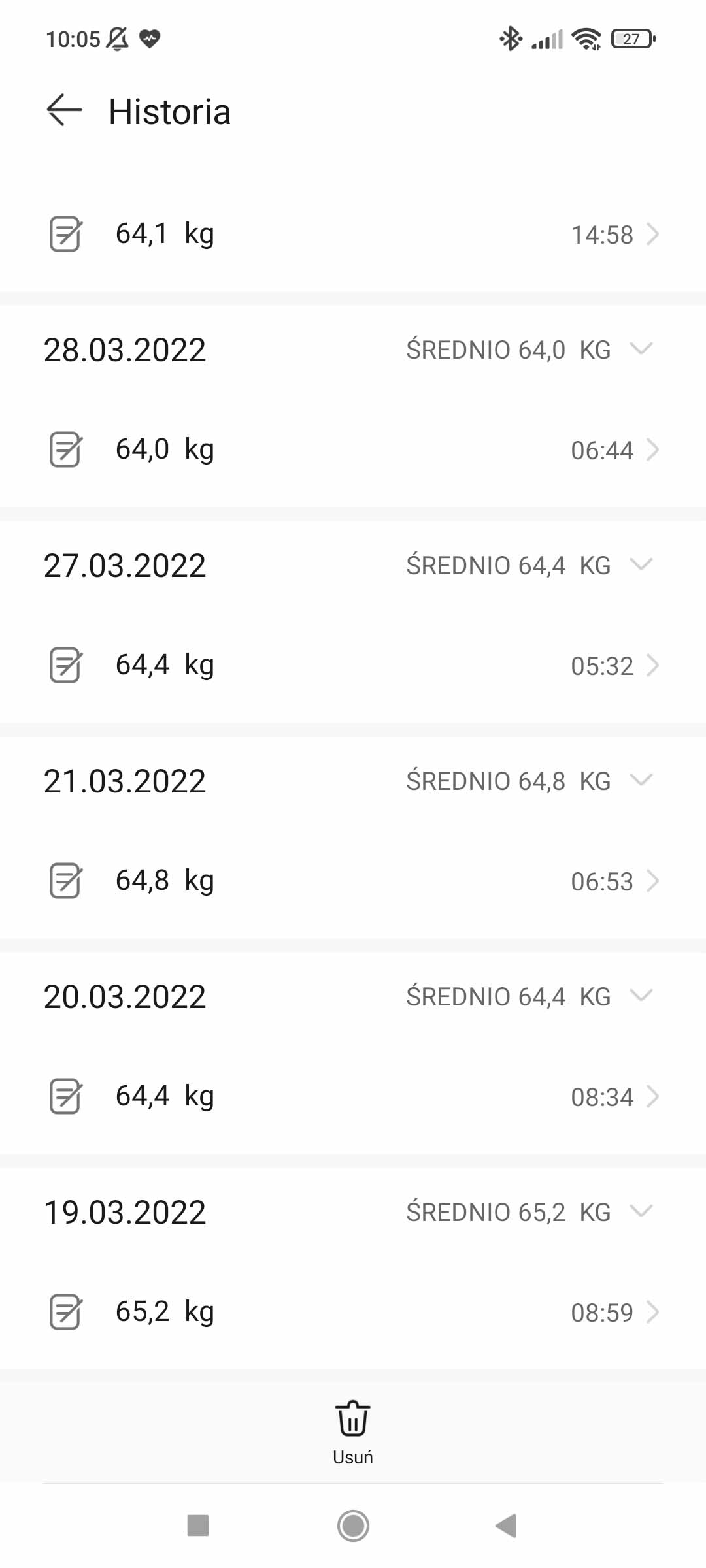Show recent apps with the square button
This screenshot has height=1568, width=706.
[198, 1526]
